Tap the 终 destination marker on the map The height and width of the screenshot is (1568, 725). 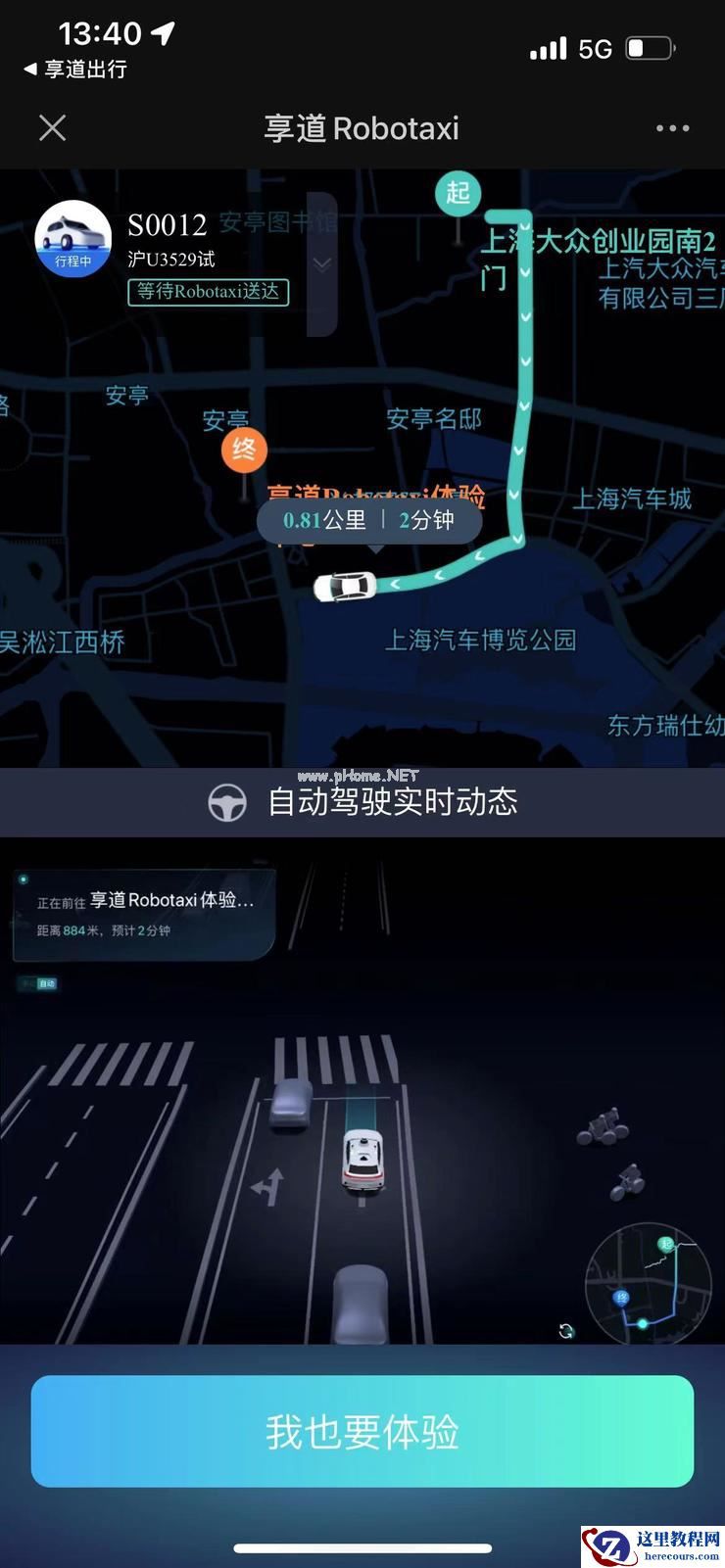pyautogui.click(x=244, y=450)
